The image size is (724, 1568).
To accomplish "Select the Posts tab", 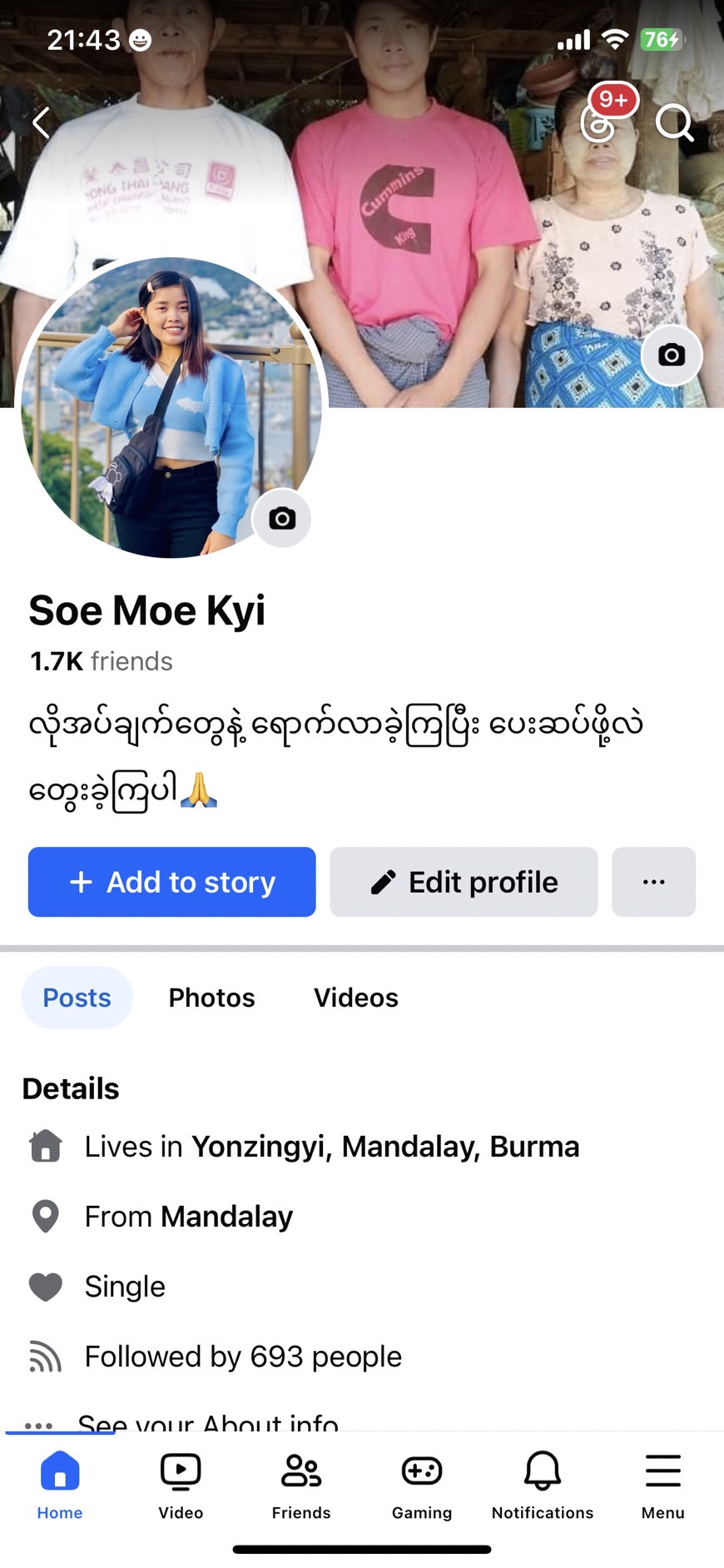I will (x=77, y=998).
